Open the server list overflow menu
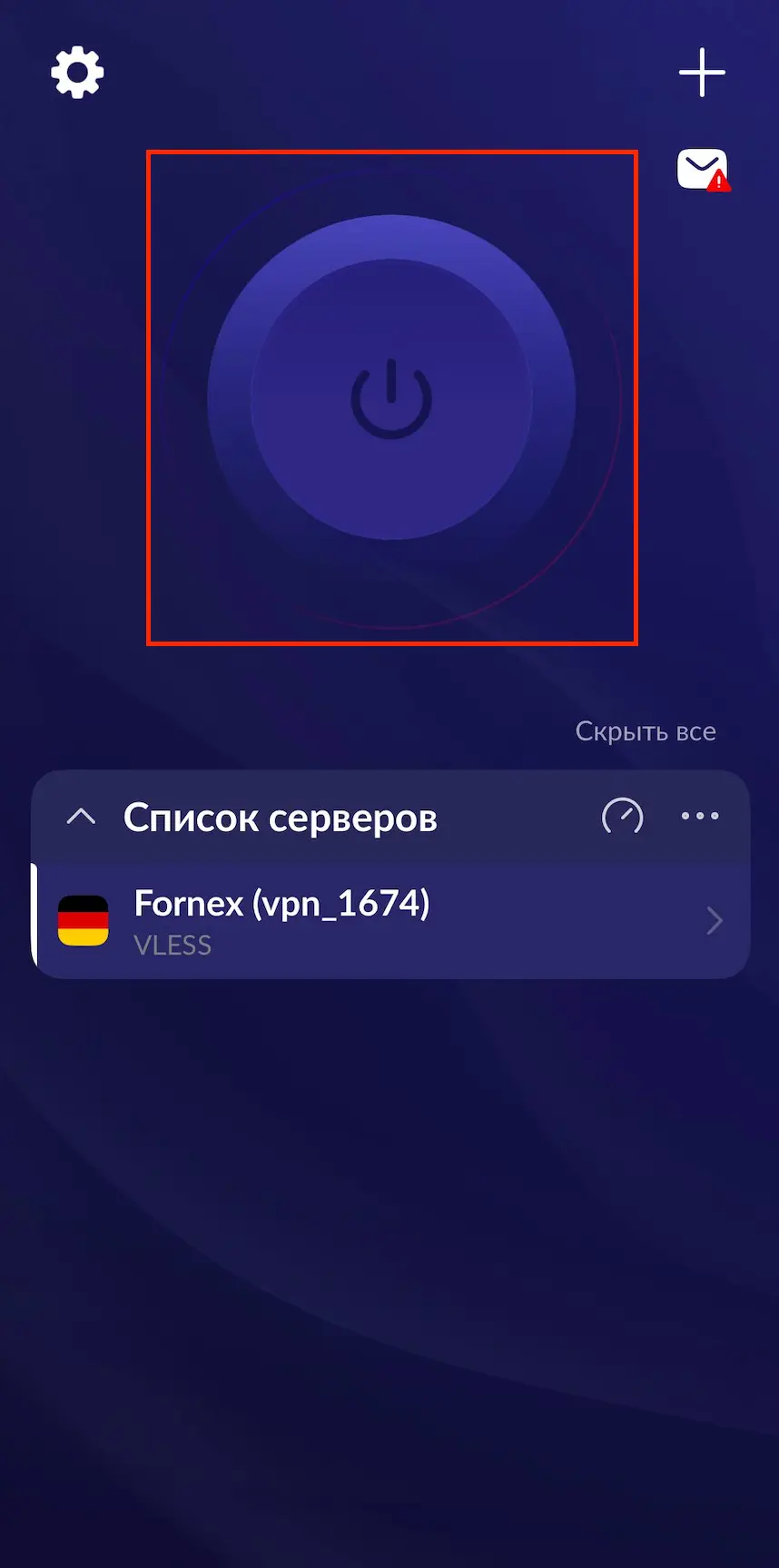779x1568 pixels. (x=700, y=817)
